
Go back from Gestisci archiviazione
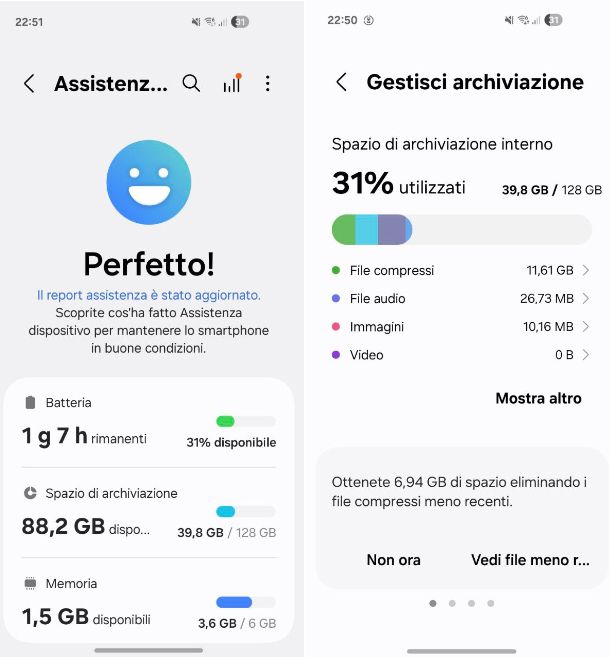[342, 83]
